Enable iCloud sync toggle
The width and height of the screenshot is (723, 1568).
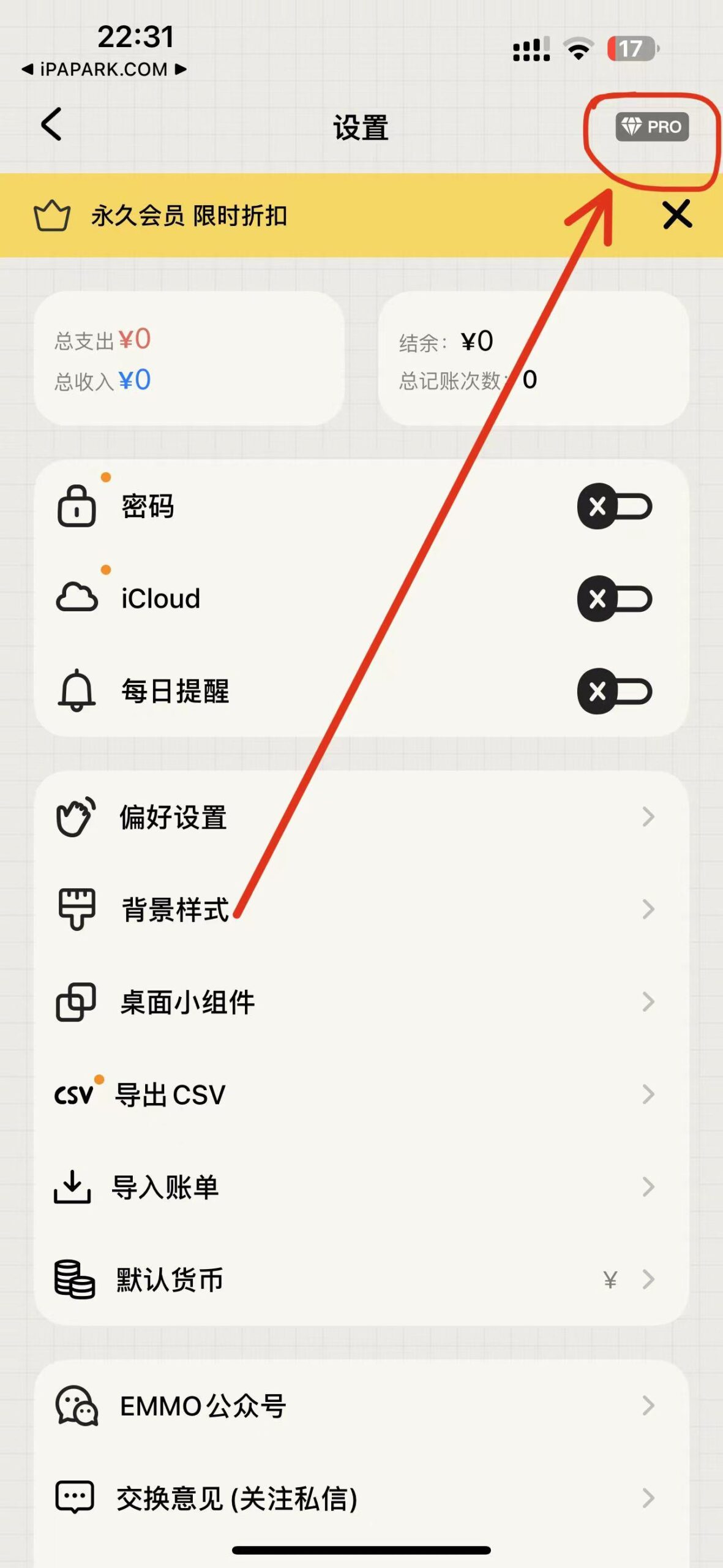tap(615, 599)
